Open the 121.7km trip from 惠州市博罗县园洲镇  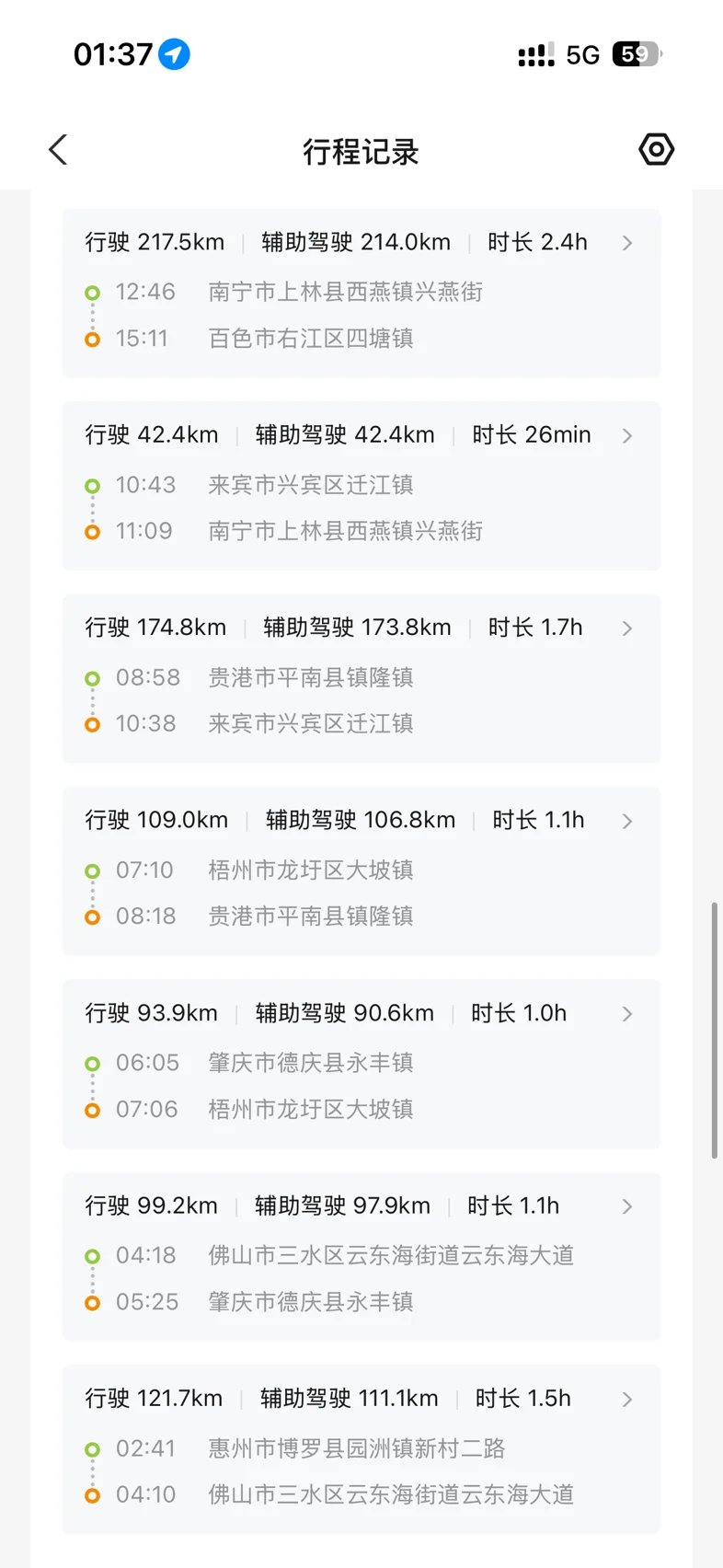[x=361, y=1449]
